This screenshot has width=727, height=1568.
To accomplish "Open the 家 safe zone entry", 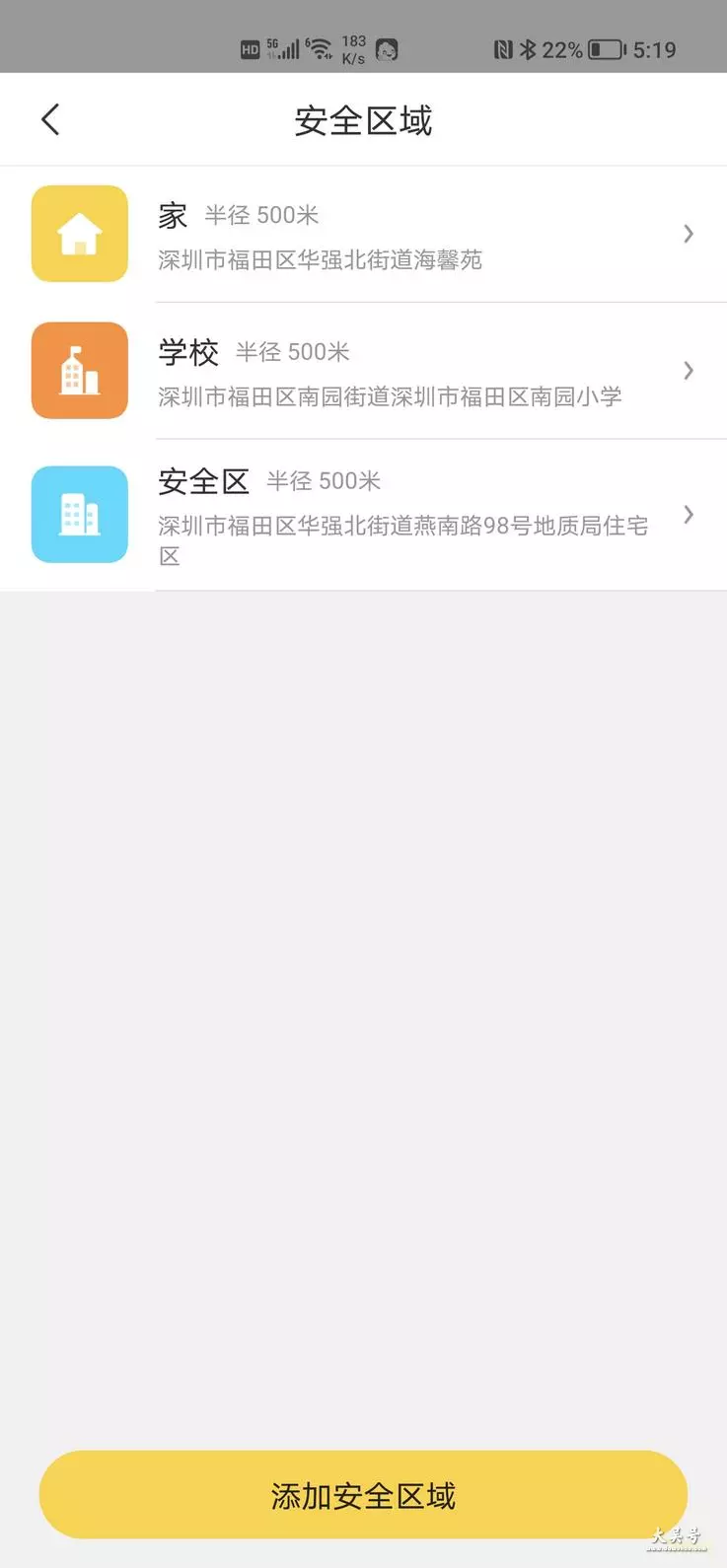I will (363, 235).
